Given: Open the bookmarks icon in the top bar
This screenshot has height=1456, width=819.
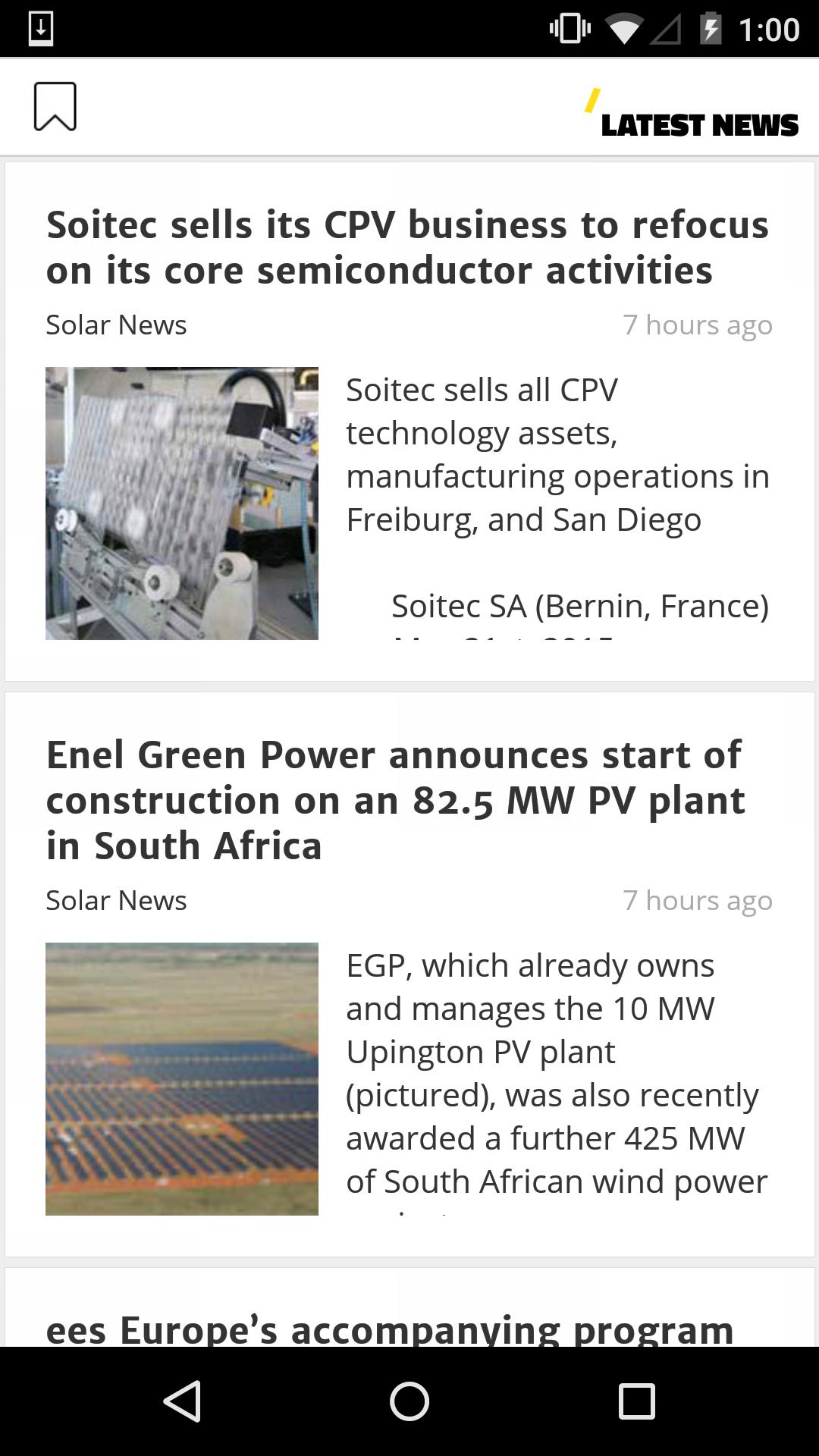Looking at the screenshot, I should [x=55, y=107].
